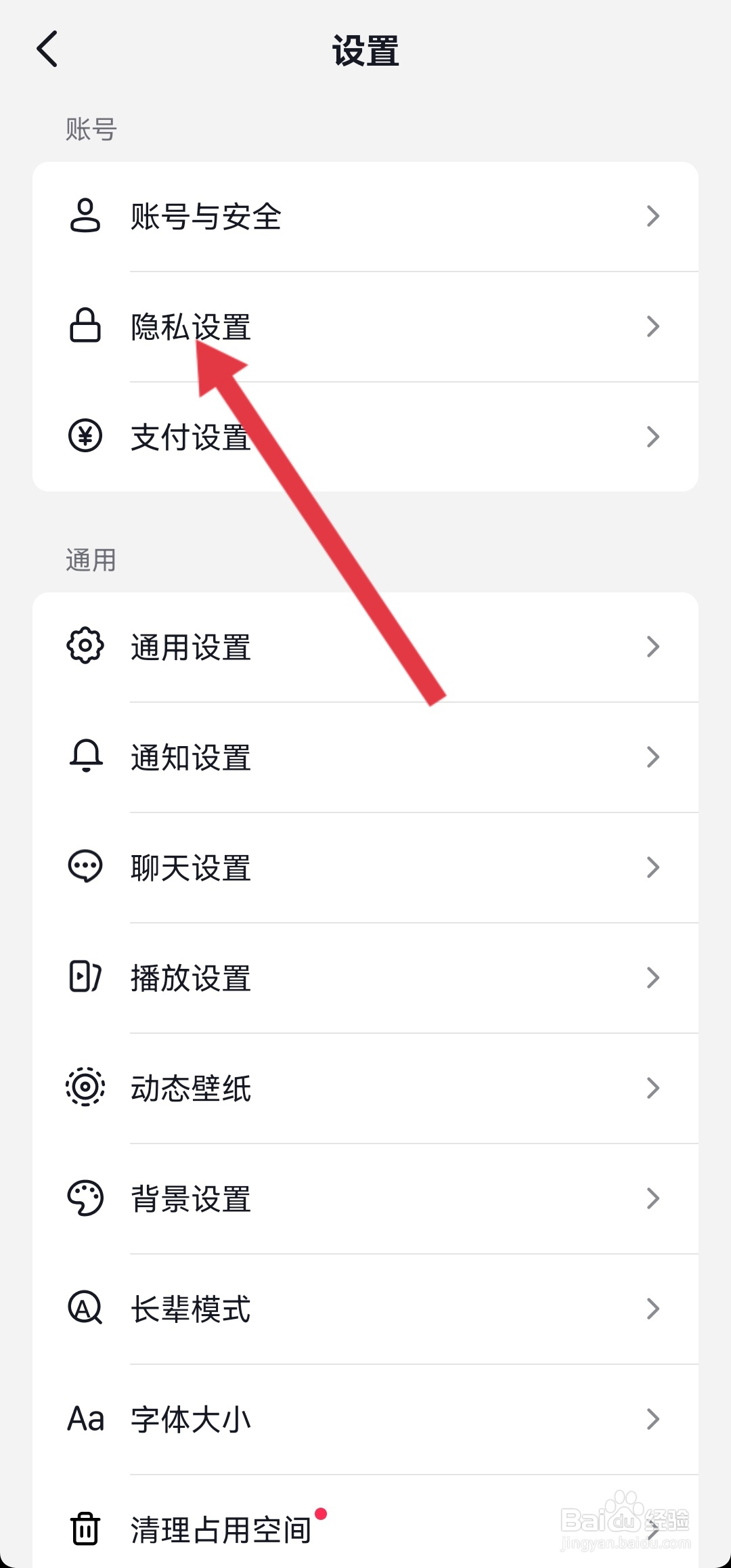Click the gear icon for 通用设置

[x=84, y=647]
